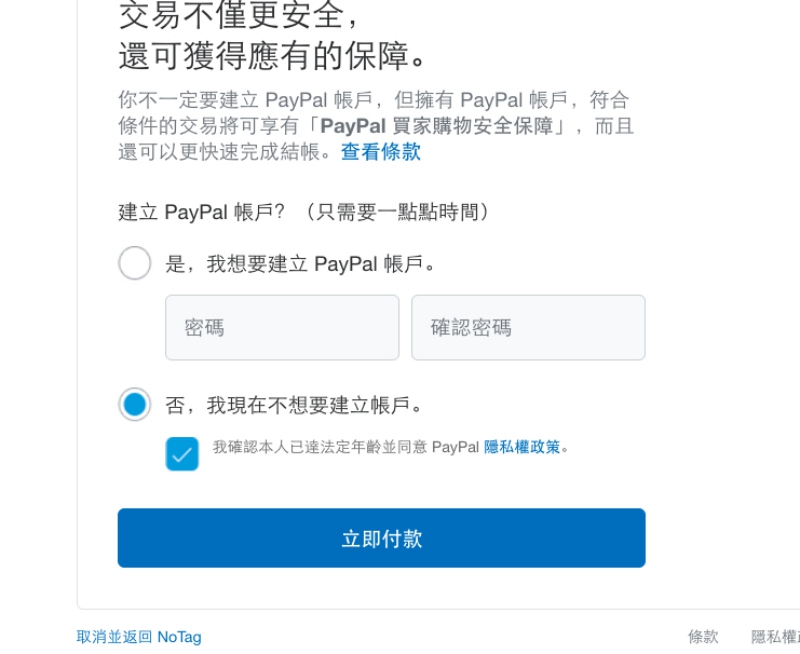Cancel and return to NoTag
This screenshot has height=654, width=800.
(139, 637)
